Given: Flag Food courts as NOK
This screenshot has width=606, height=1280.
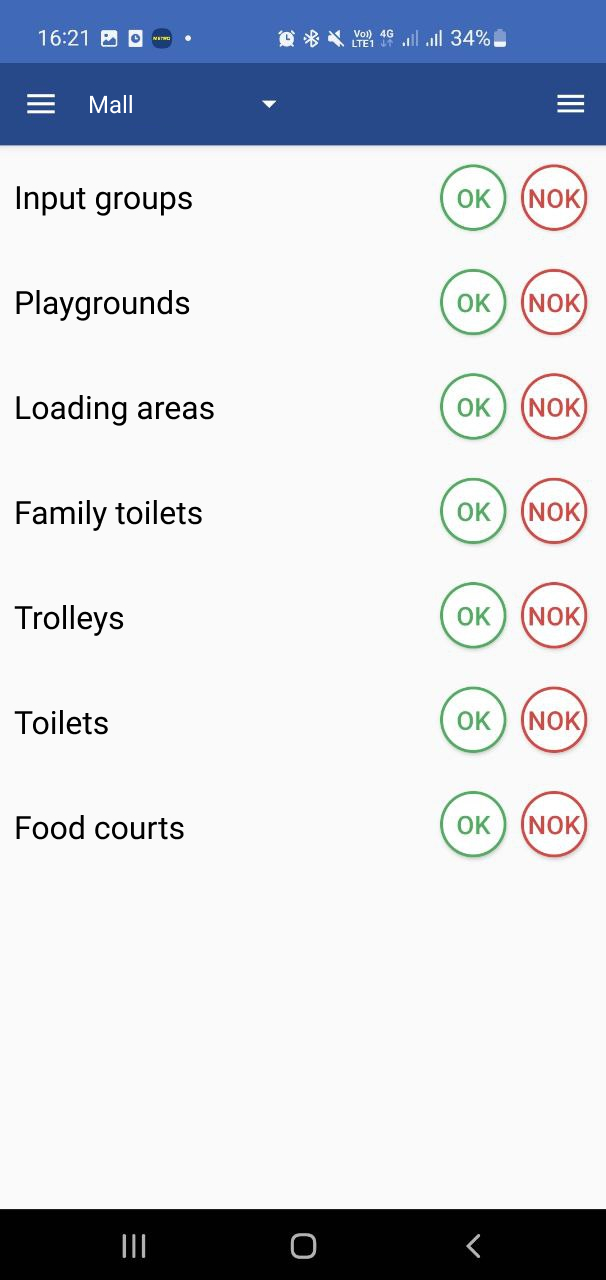Looking at the screenshot, I should [x=554, y=825].
